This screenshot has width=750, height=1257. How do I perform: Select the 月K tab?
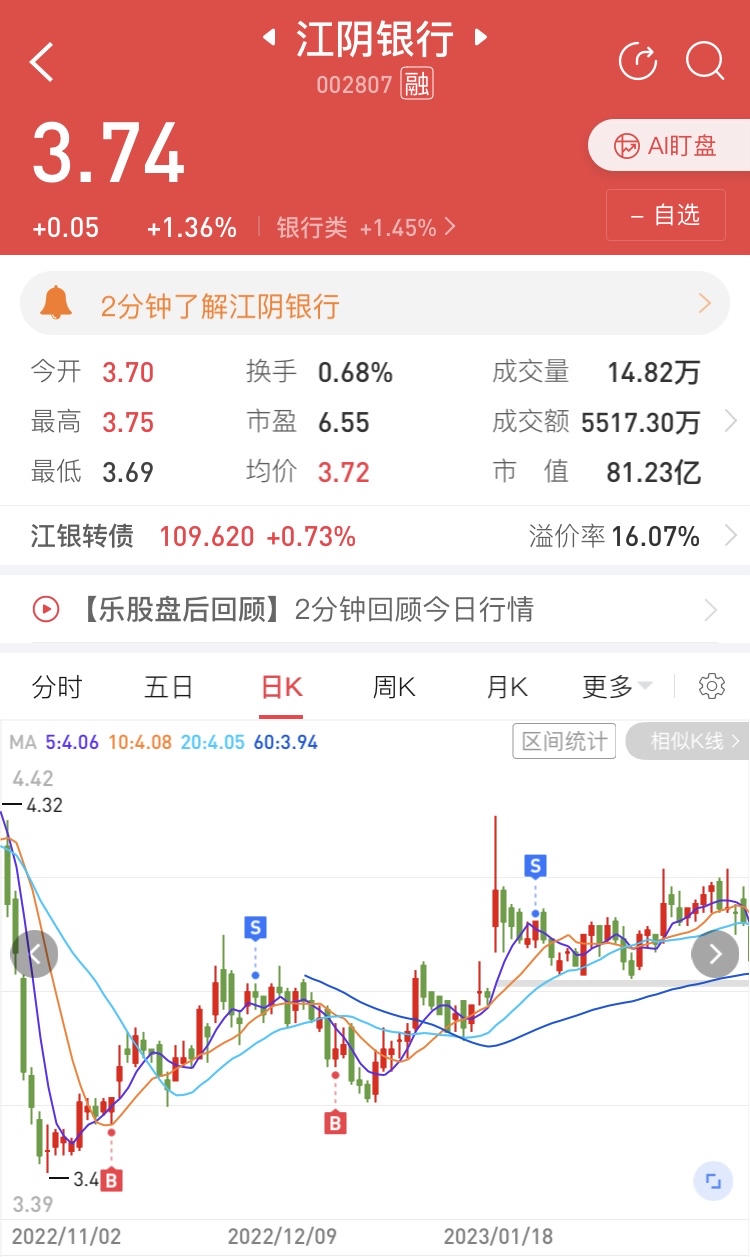tap(507, 687)
